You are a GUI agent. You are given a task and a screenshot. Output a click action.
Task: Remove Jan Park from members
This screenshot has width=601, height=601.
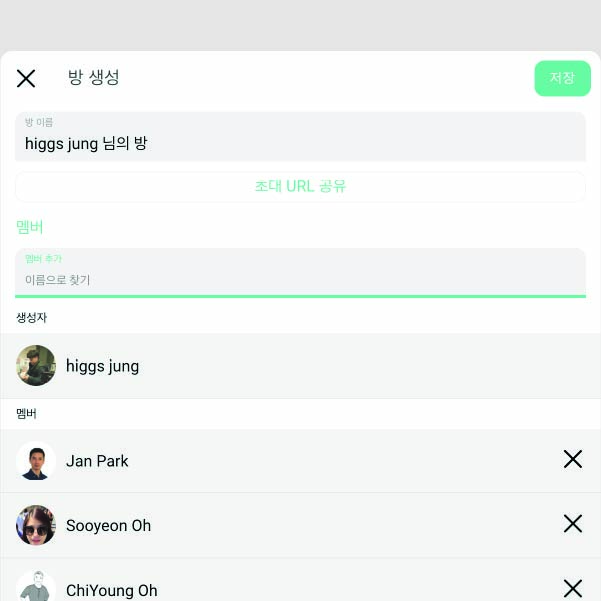572,459
